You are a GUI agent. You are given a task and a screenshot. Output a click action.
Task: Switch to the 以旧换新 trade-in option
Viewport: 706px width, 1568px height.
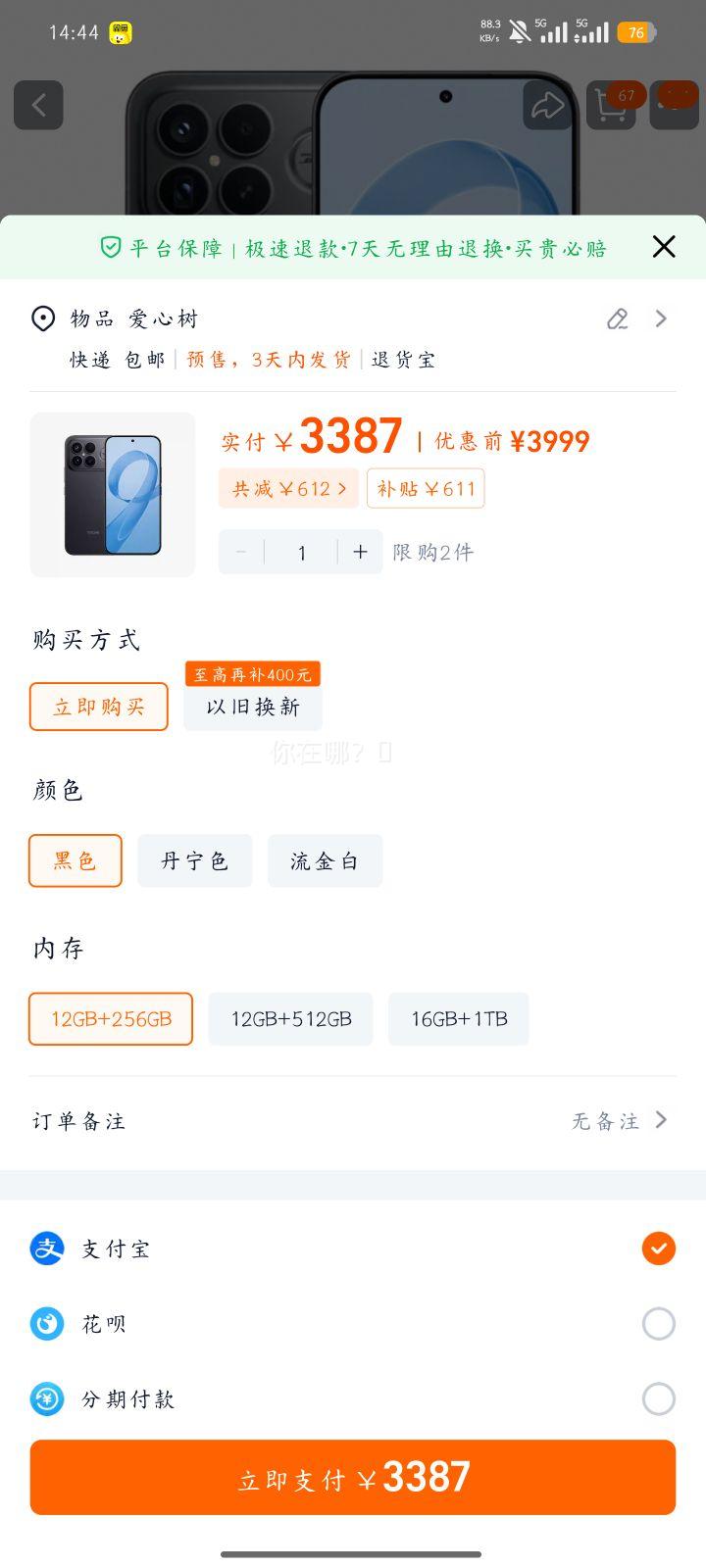point(252,707)
